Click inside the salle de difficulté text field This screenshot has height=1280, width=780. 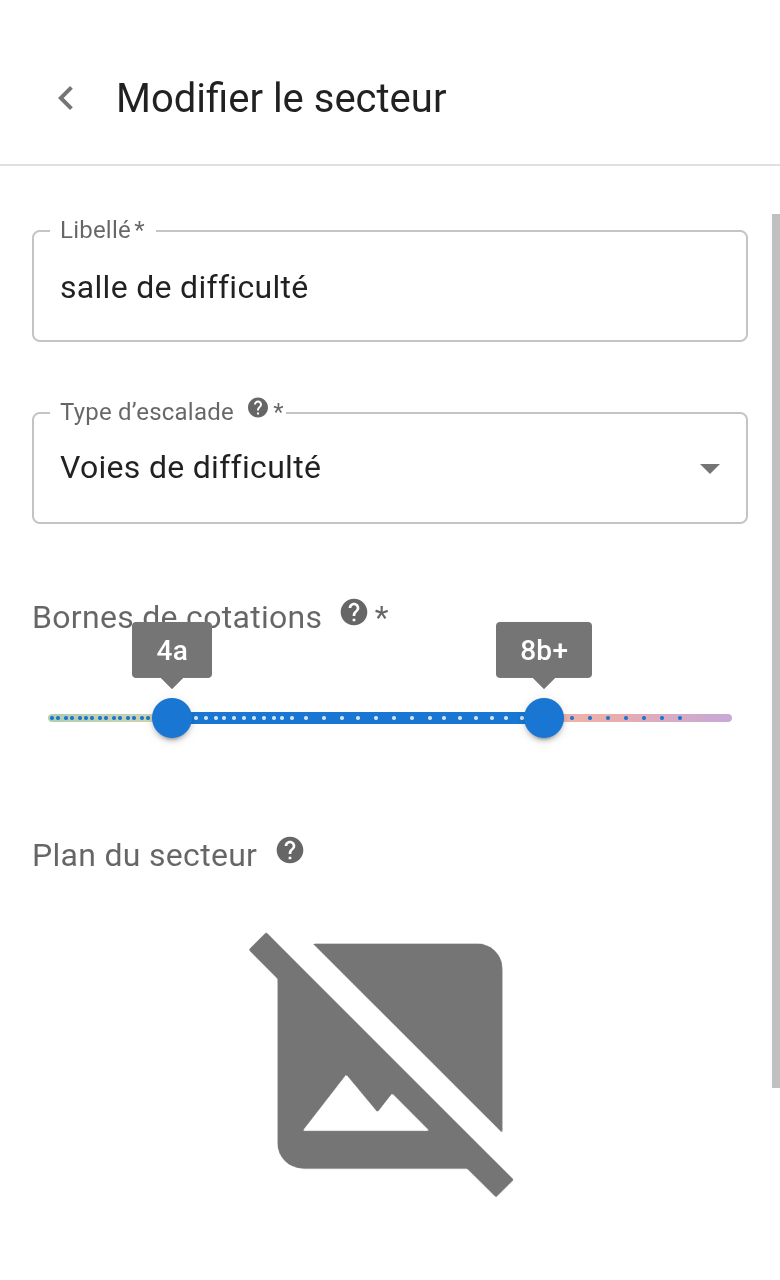(390, 287)
